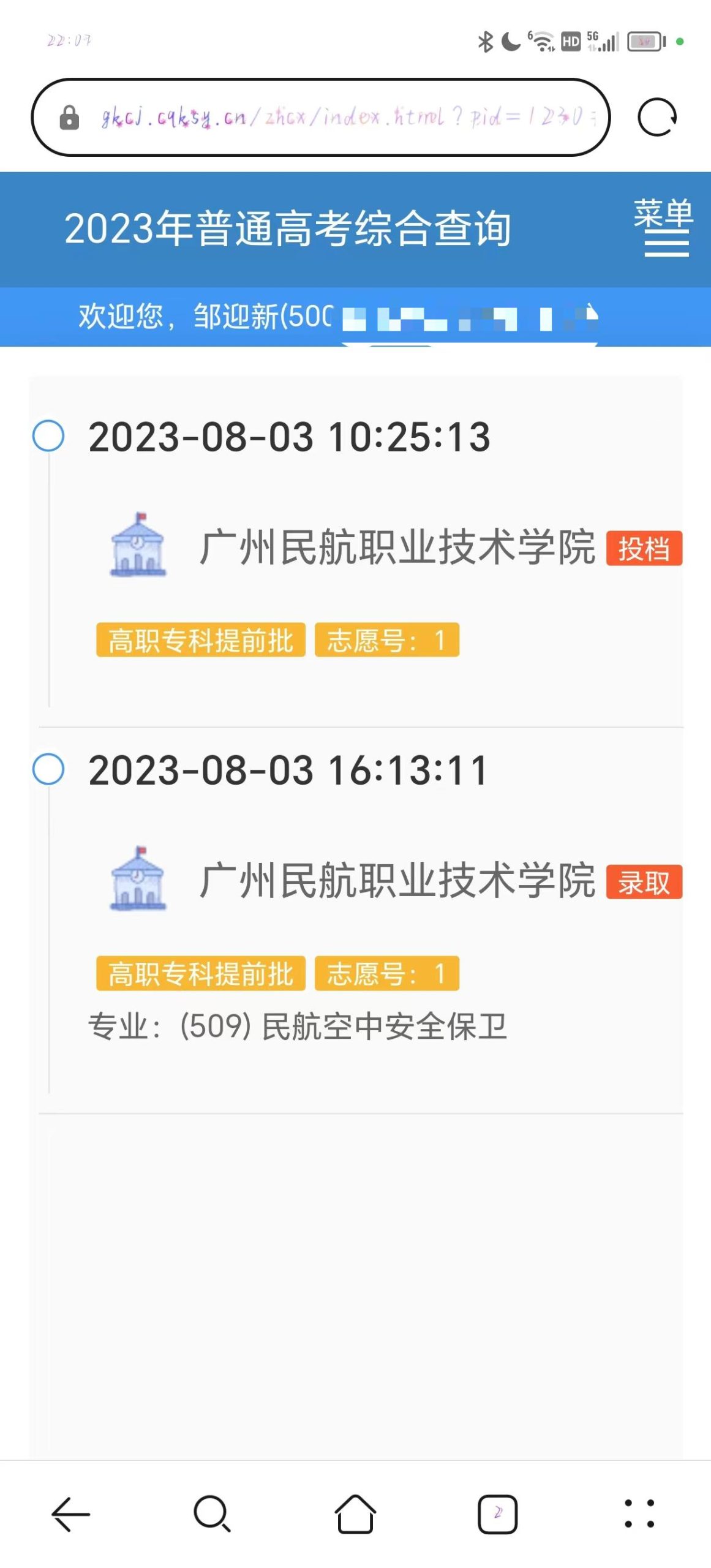Open the browser search button
This screenshot has width=711, height=1568.
click(212, 1513)
